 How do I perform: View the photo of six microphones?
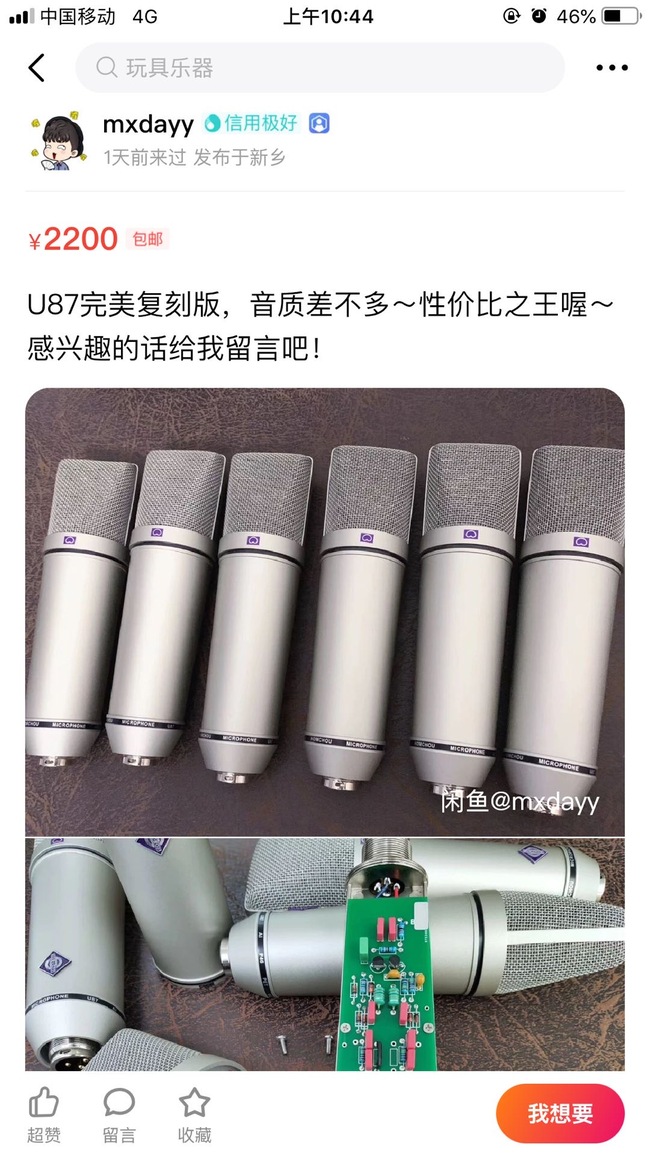[325, 610]
